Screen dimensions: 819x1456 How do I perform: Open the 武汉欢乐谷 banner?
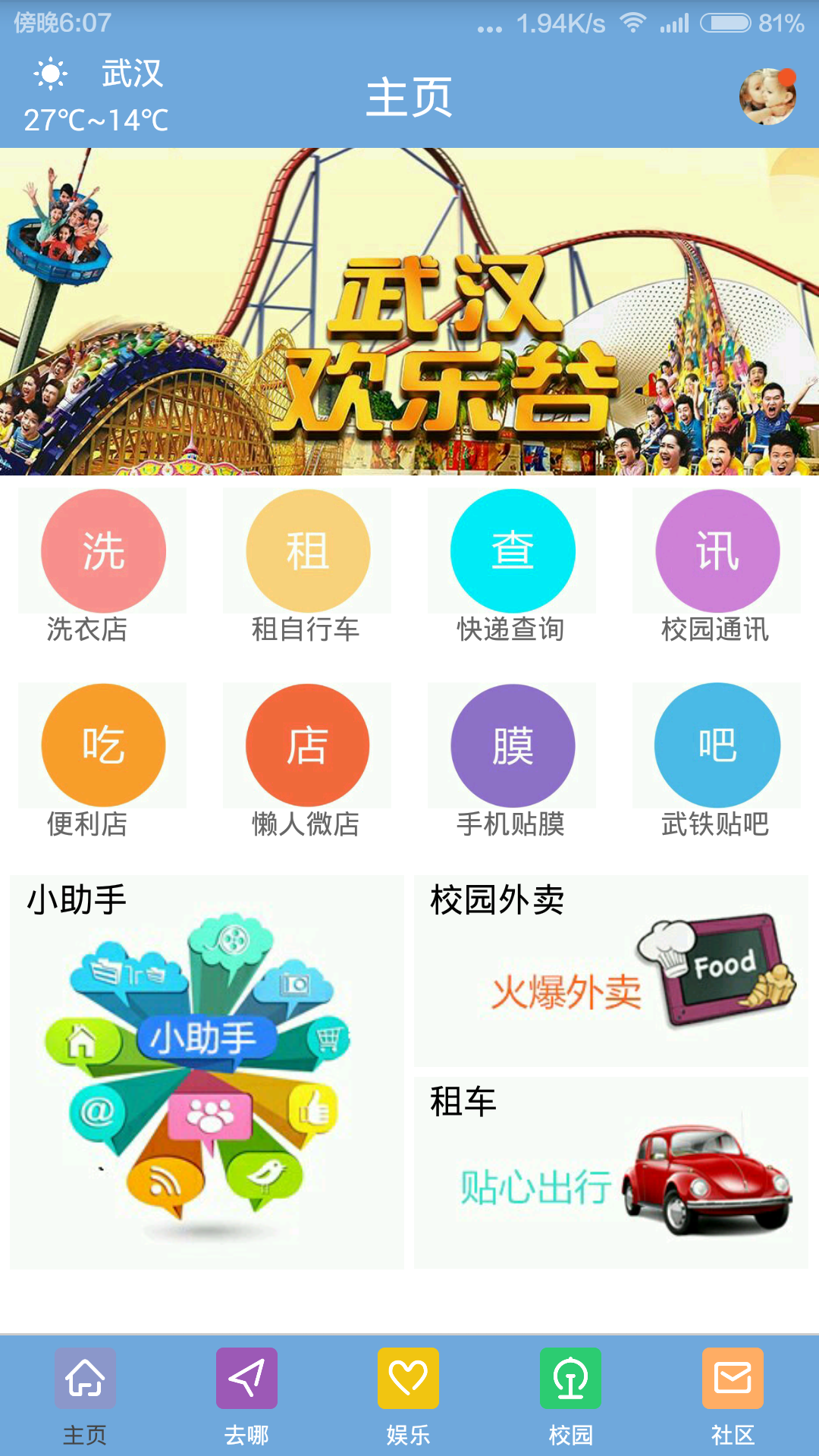(x=409, y=312)
